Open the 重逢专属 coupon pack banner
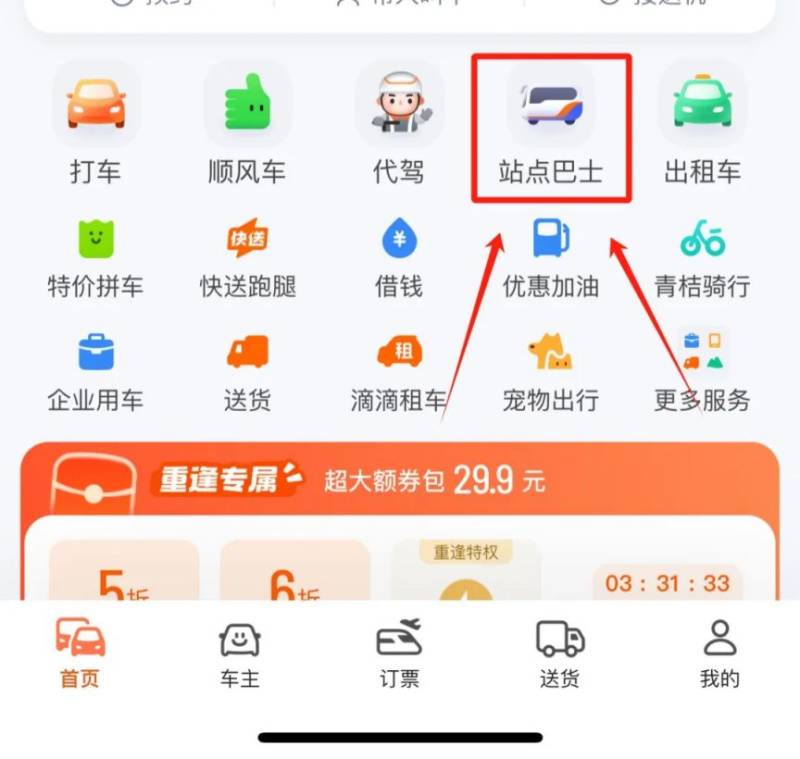The width and height of the screenshot is (800, 759). tap(400, 480)
